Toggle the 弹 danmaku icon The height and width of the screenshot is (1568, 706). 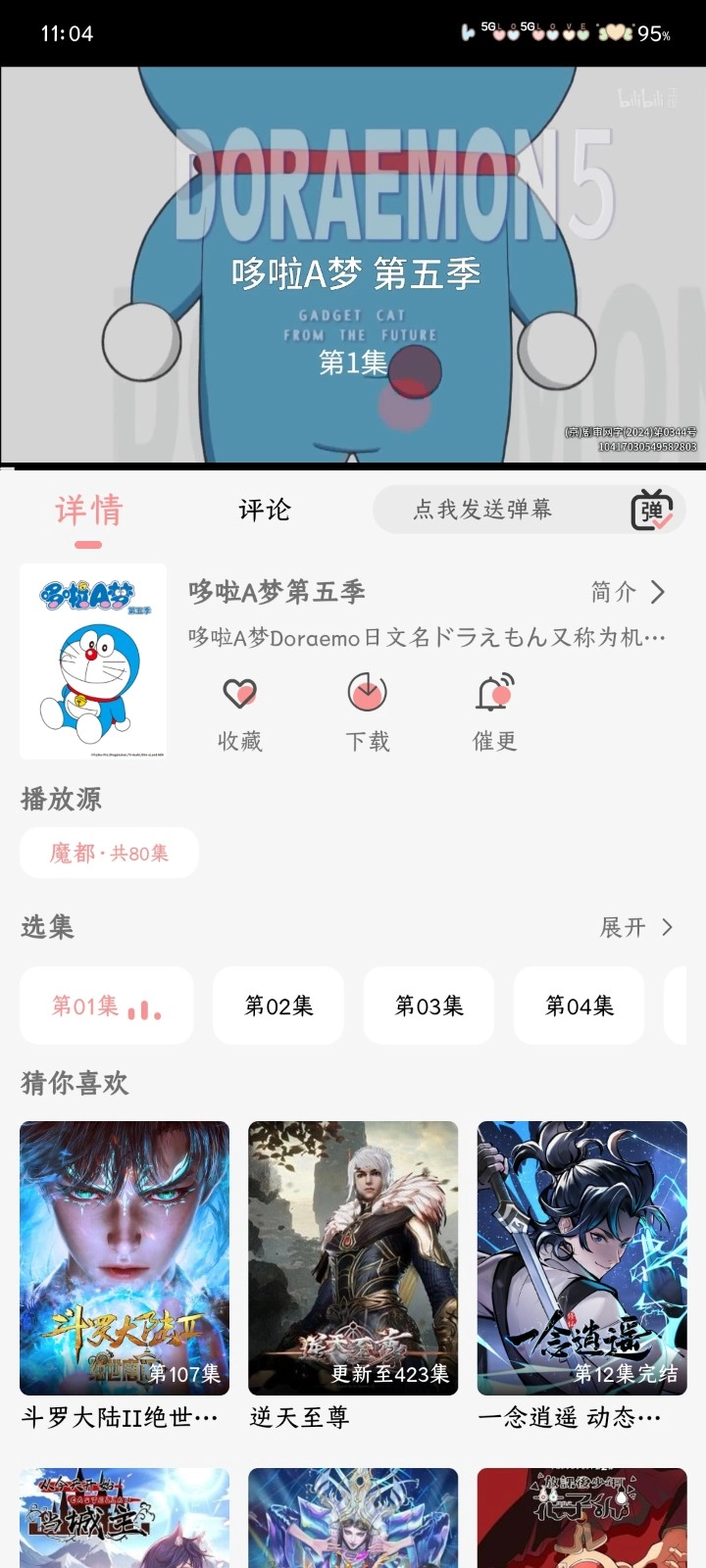[x=651, y=510]
